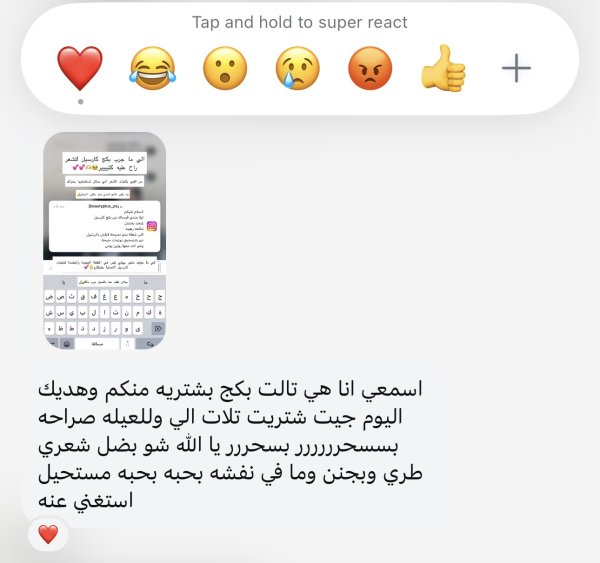Open more emoji reactions with plus
Viewport: 600px width, 563px height.
[516, 68]
